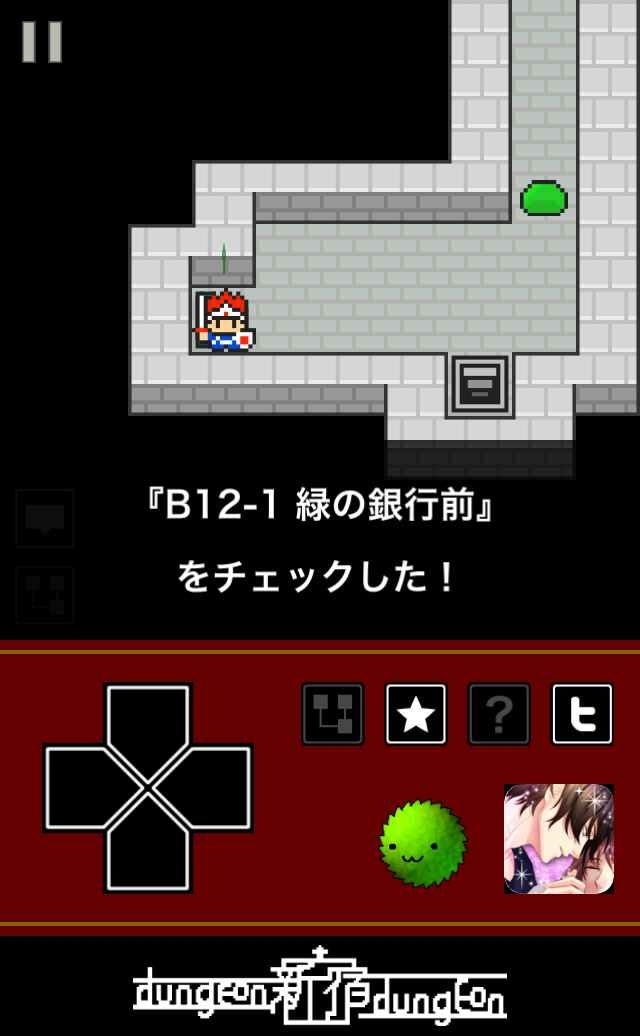The width and height of the screenshot is (640, 1036).
Task: Open the dungeon map button
Action: point(333,714)
